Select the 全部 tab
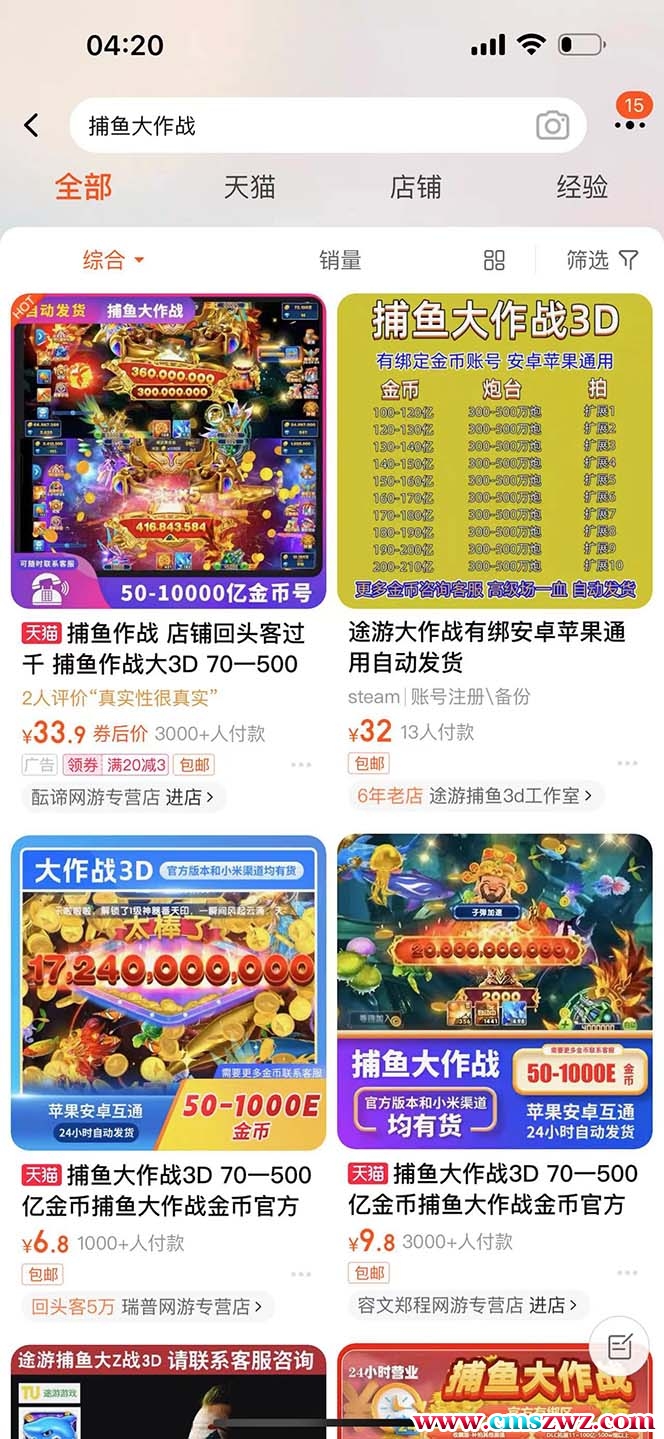This screenshot has height=1439, width=664. click(x=83, y=187)
